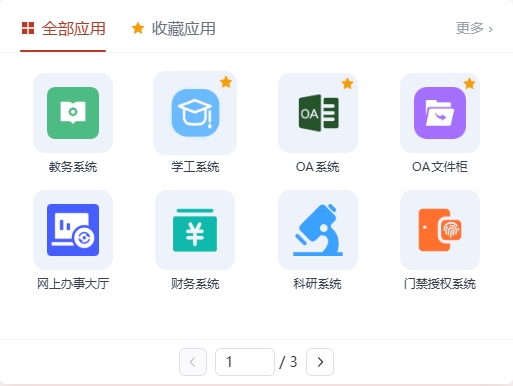The width and height of the screenshot is (513, 386).
Task: Tap the page number input field
Action: (x=245, y=362)
